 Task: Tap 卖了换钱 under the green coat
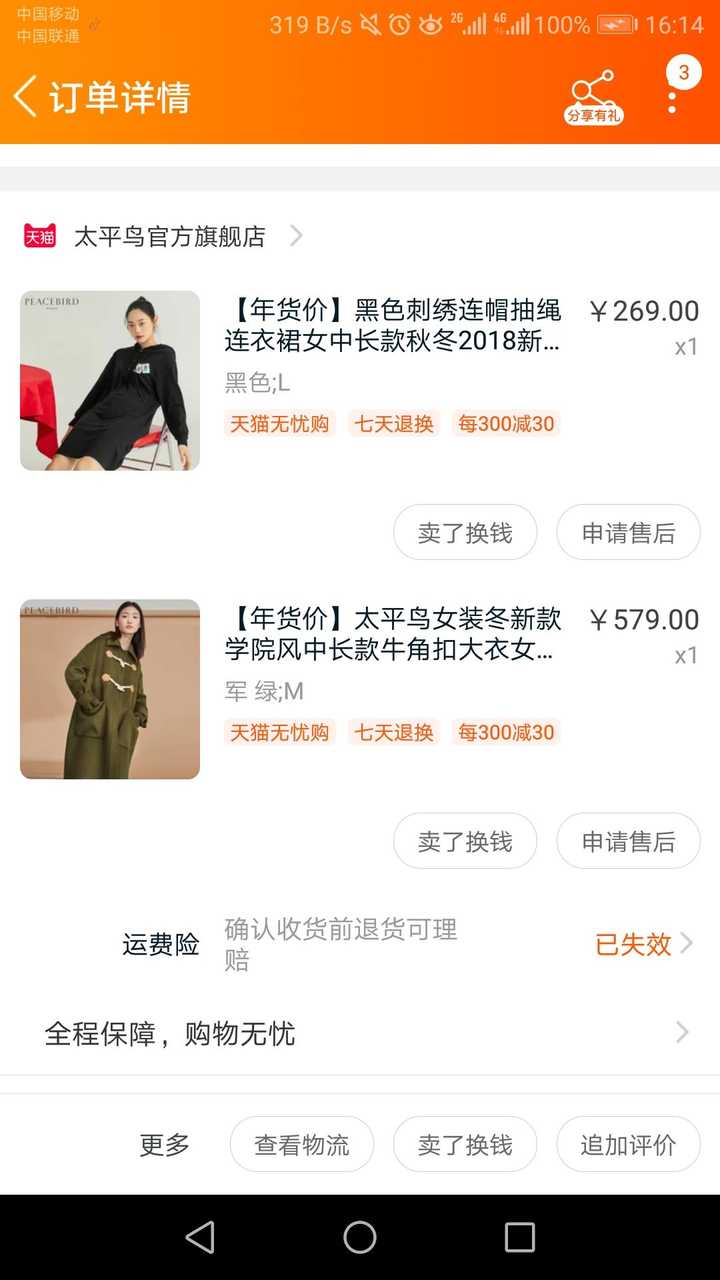(465, 841)
